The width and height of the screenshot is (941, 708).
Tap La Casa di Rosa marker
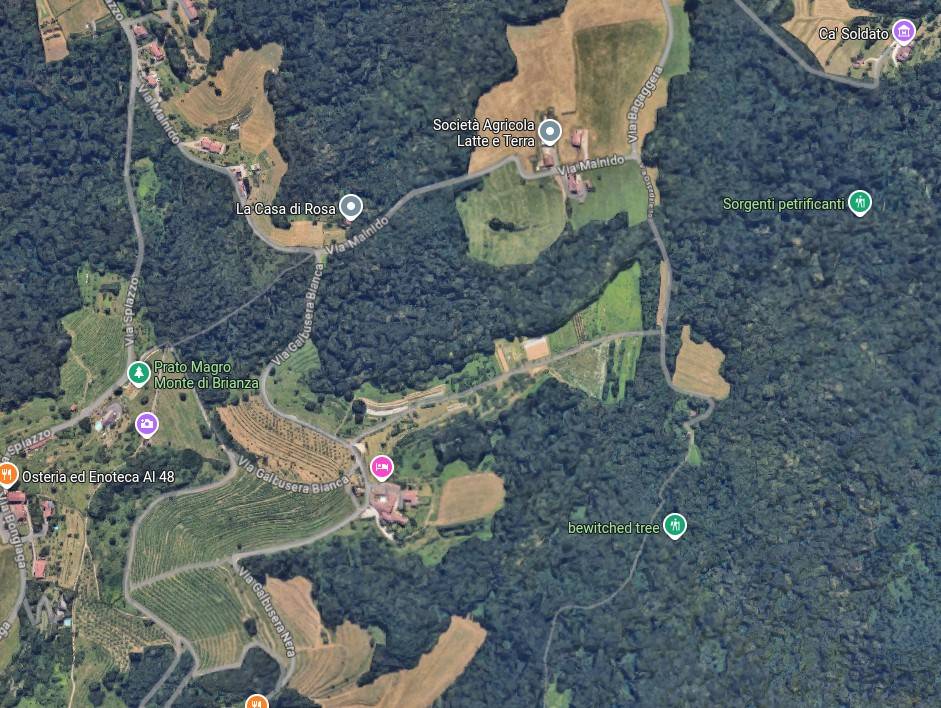pyautogui.click(x=350, y=207)
